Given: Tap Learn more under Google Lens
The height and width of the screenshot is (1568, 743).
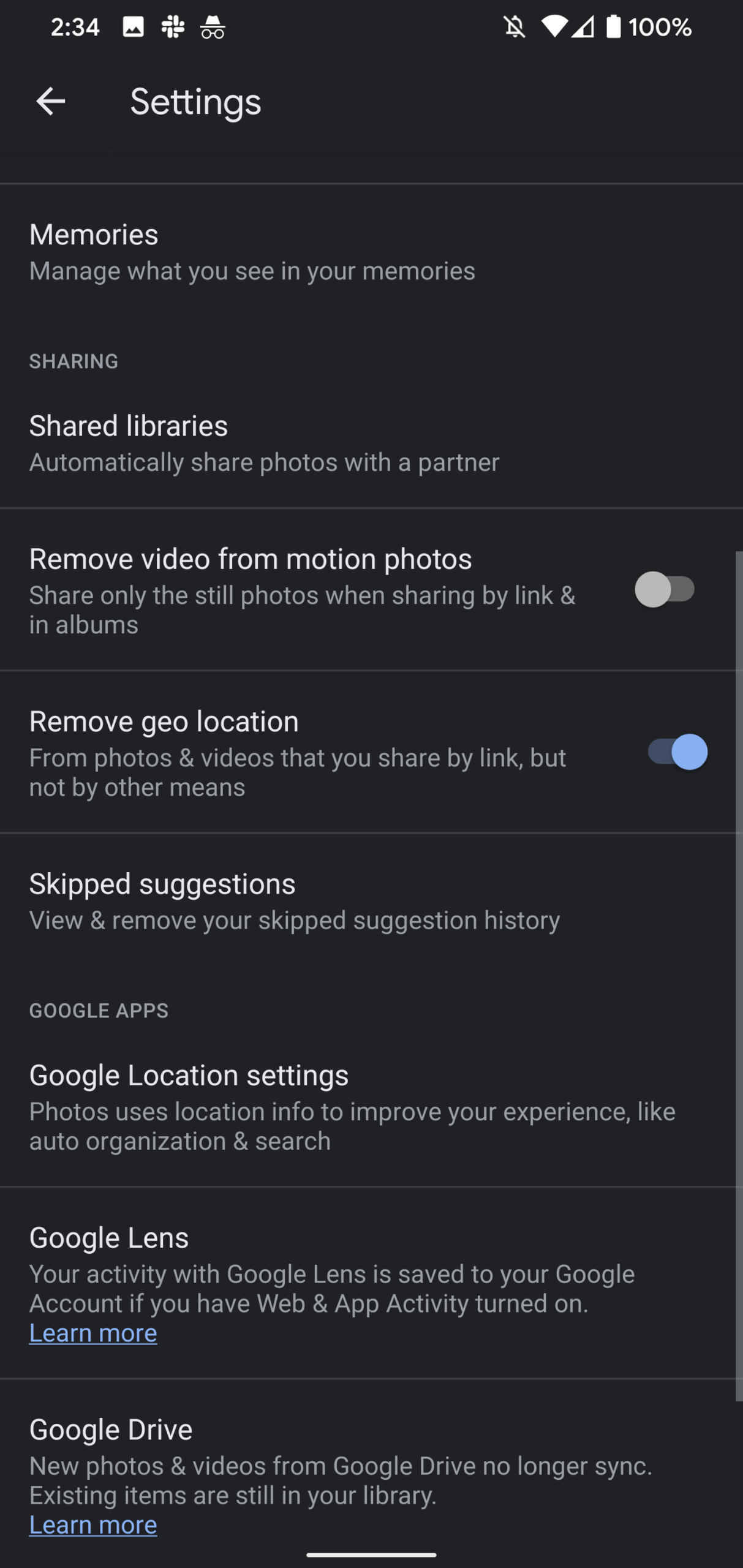Looking at the screenshot, I should click(x=93, y=1333).
